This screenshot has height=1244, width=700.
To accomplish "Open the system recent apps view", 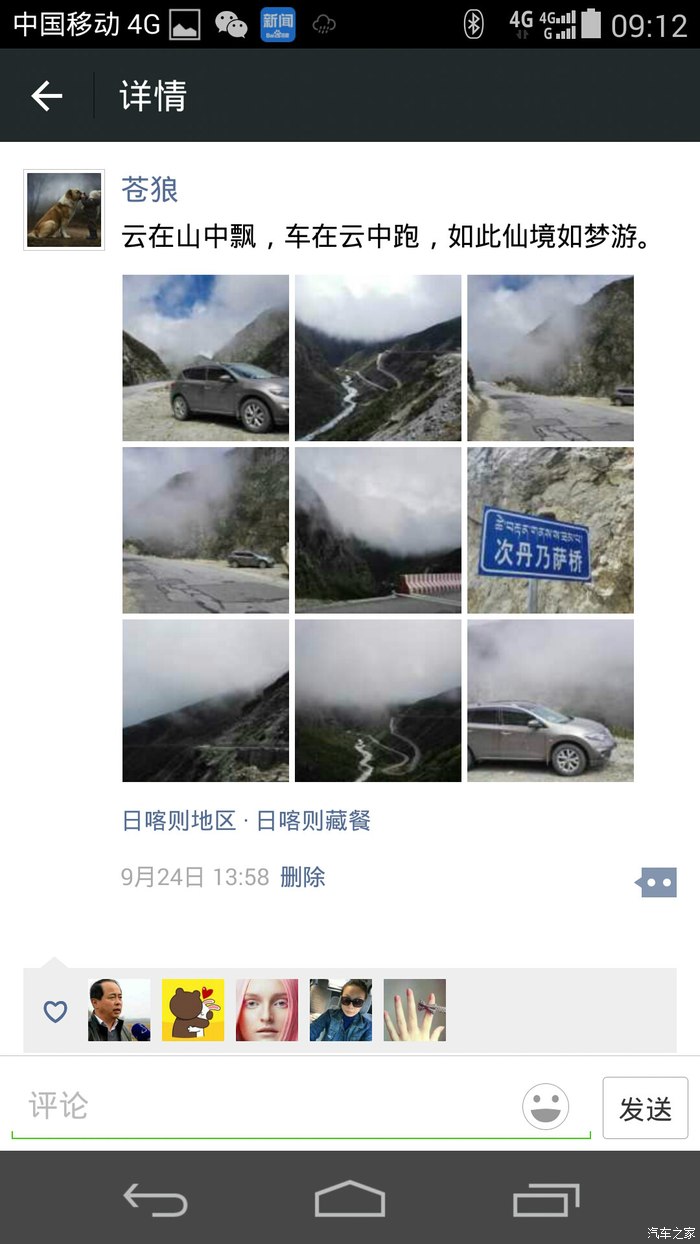I will click(545, 1198).
